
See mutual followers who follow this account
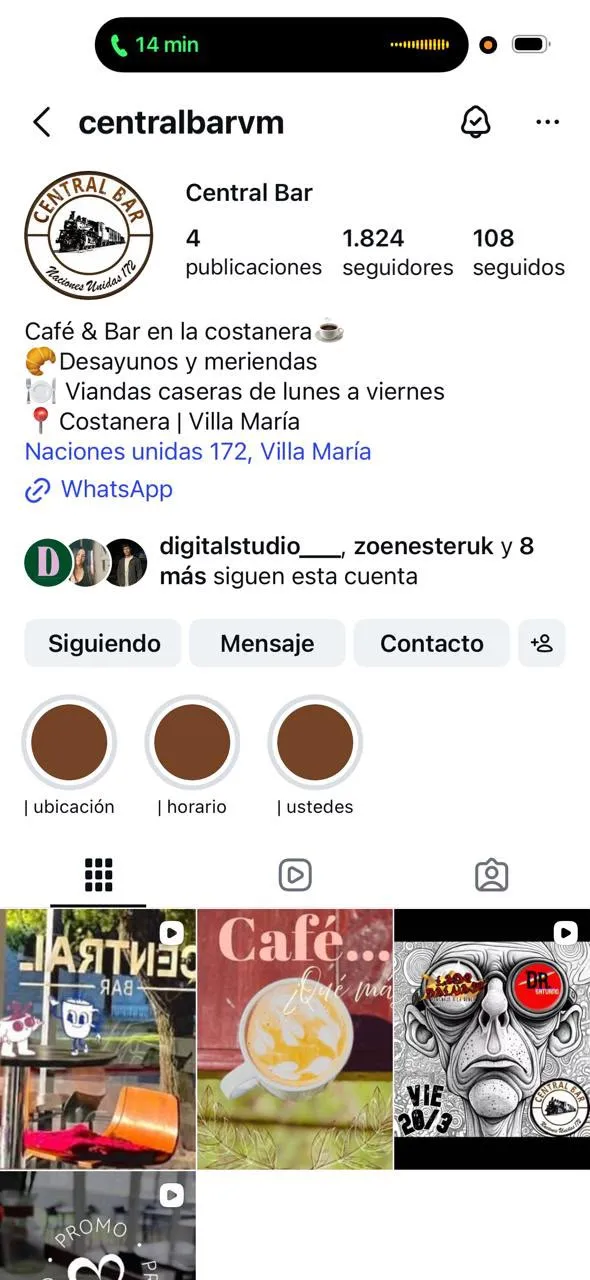[286, 561]
